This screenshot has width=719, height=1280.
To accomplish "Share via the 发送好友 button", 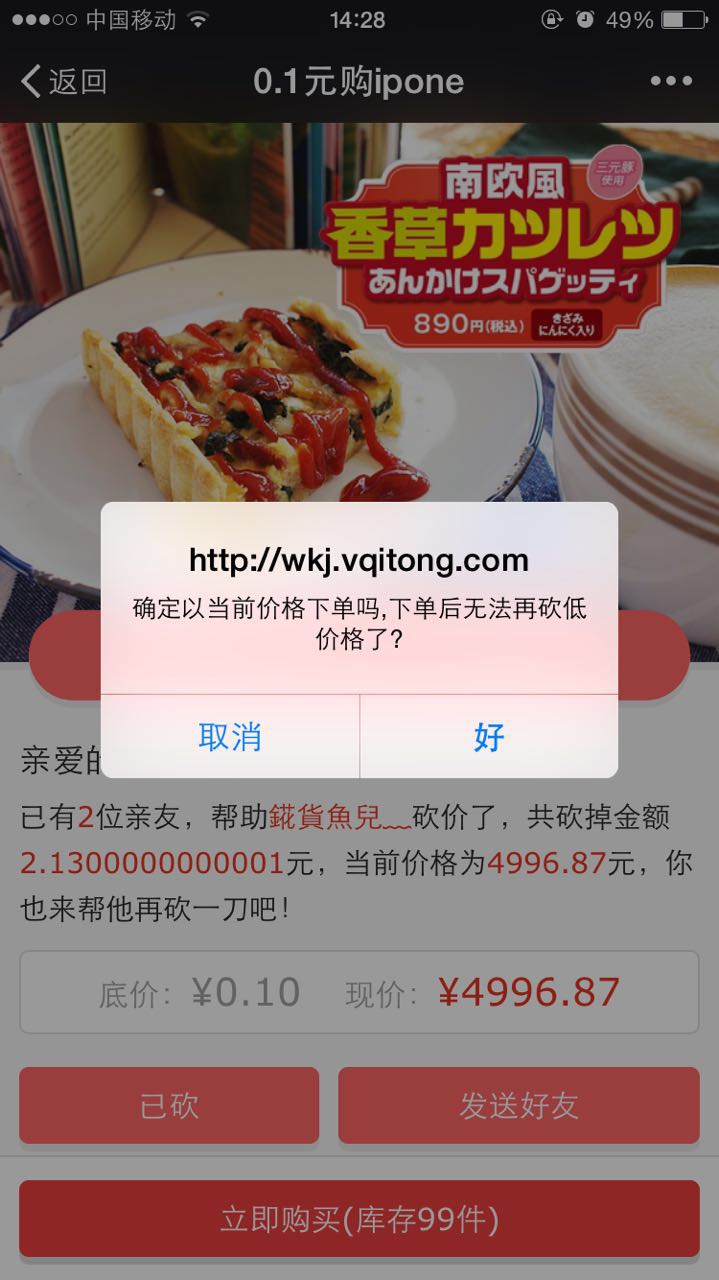I will pos(518,1105).
